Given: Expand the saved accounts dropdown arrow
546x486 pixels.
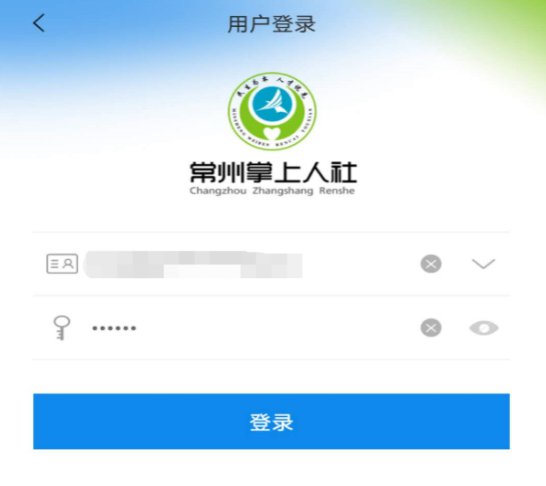Looking at the screenshot, I should (483, 264).
